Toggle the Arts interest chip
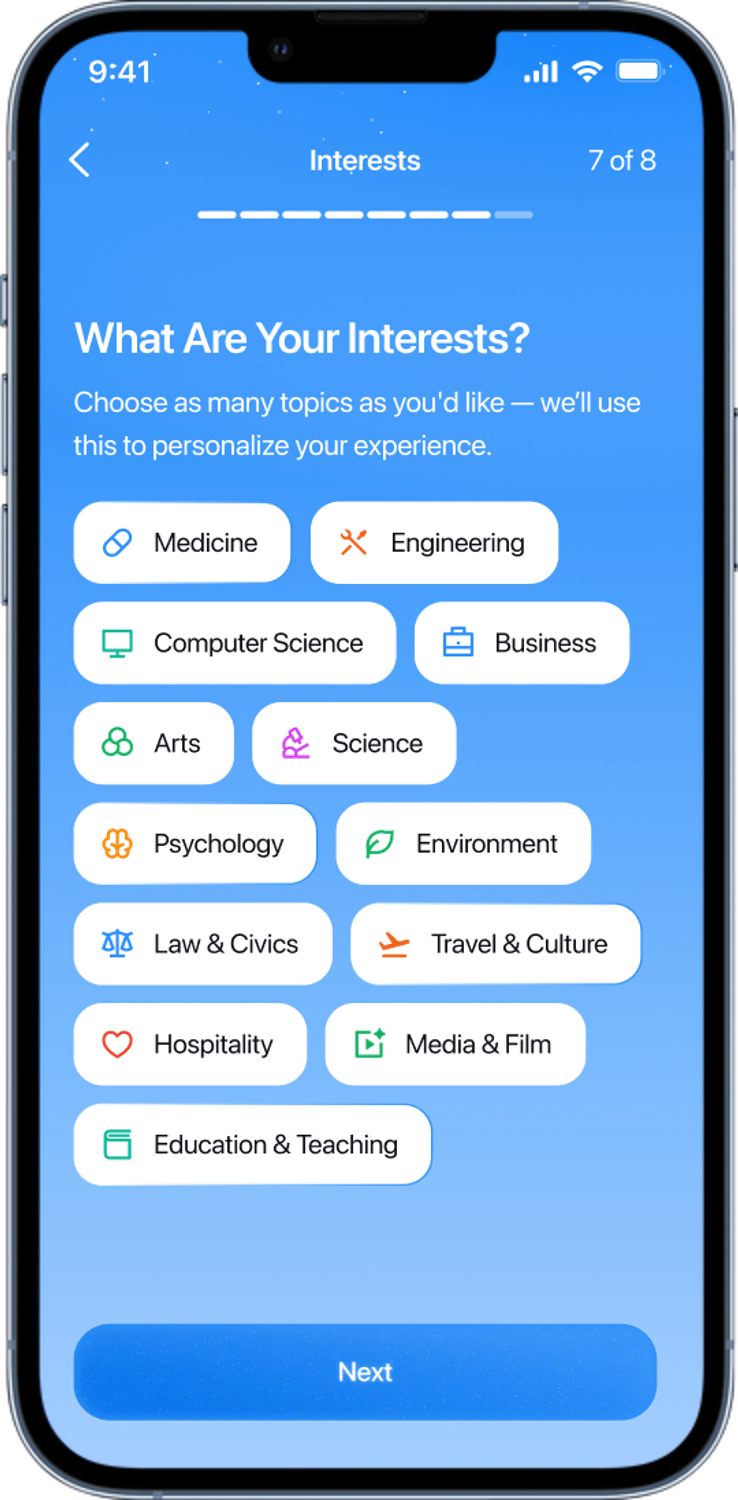This screenshot has height=1500, width=738. [x=153, y=743]
